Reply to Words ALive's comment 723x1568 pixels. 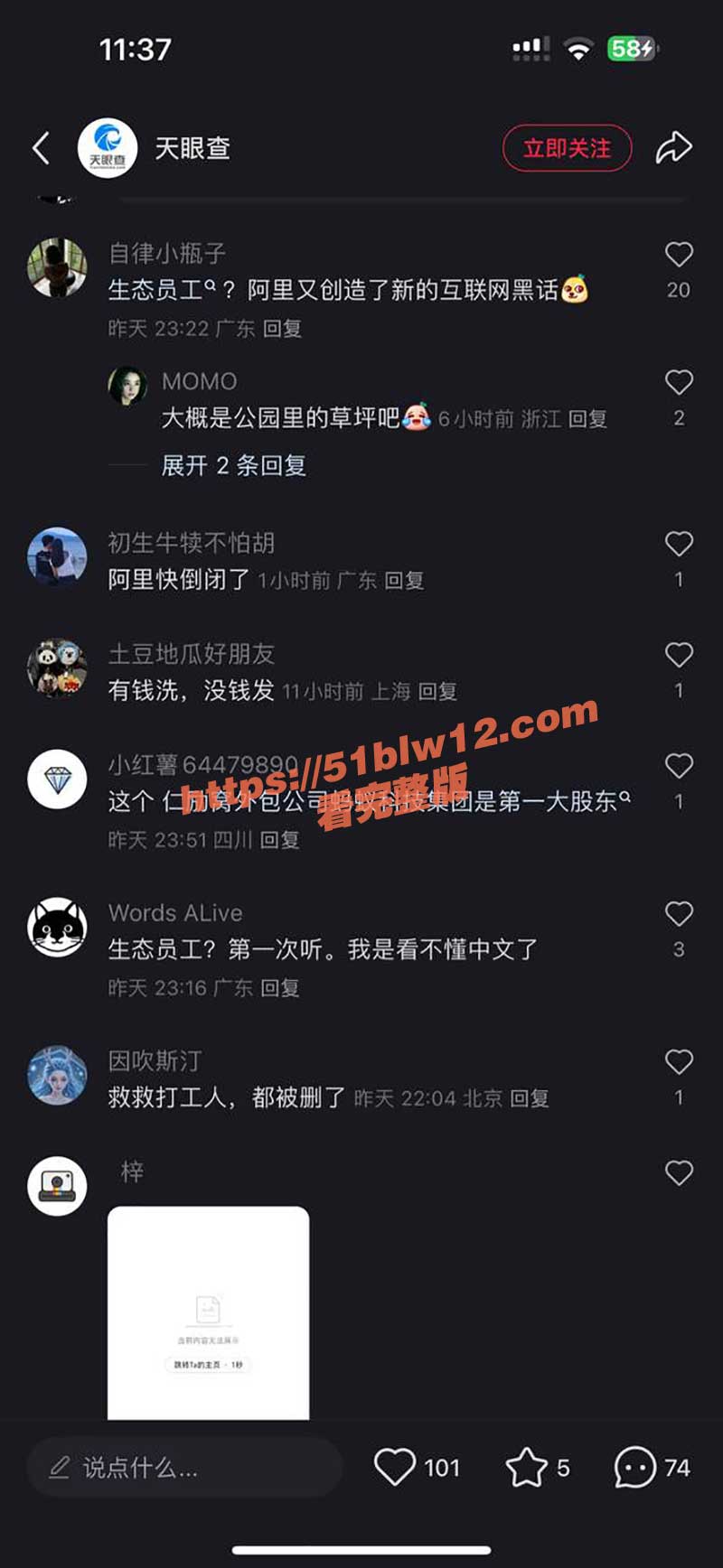280,988
